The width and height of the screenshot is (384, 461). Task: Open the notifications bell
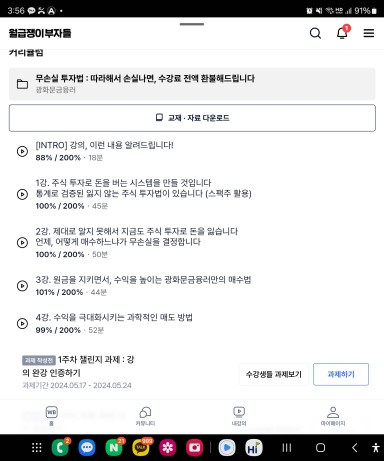pos(342,33)
